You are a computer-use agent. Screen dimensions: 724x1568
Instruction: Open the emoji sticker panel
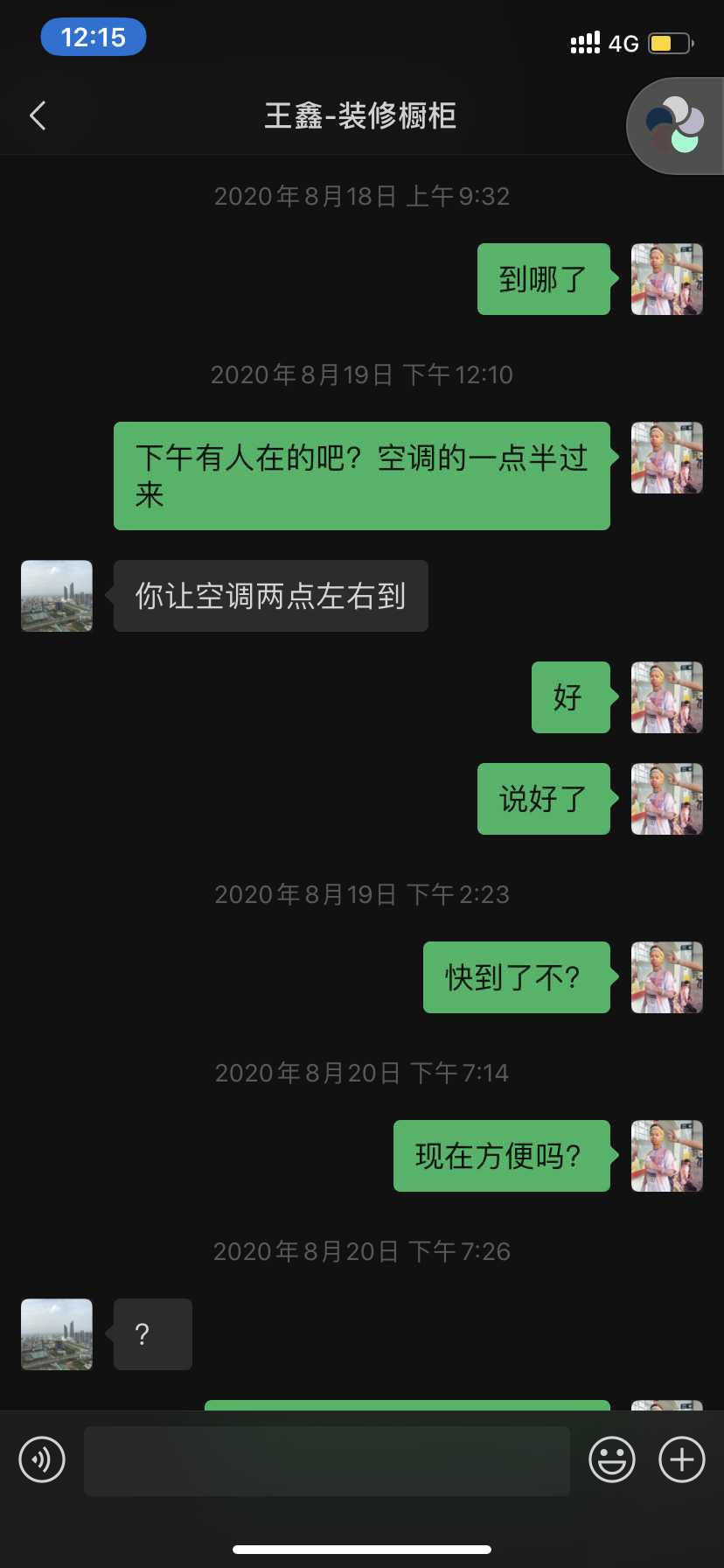point(612,1459)
